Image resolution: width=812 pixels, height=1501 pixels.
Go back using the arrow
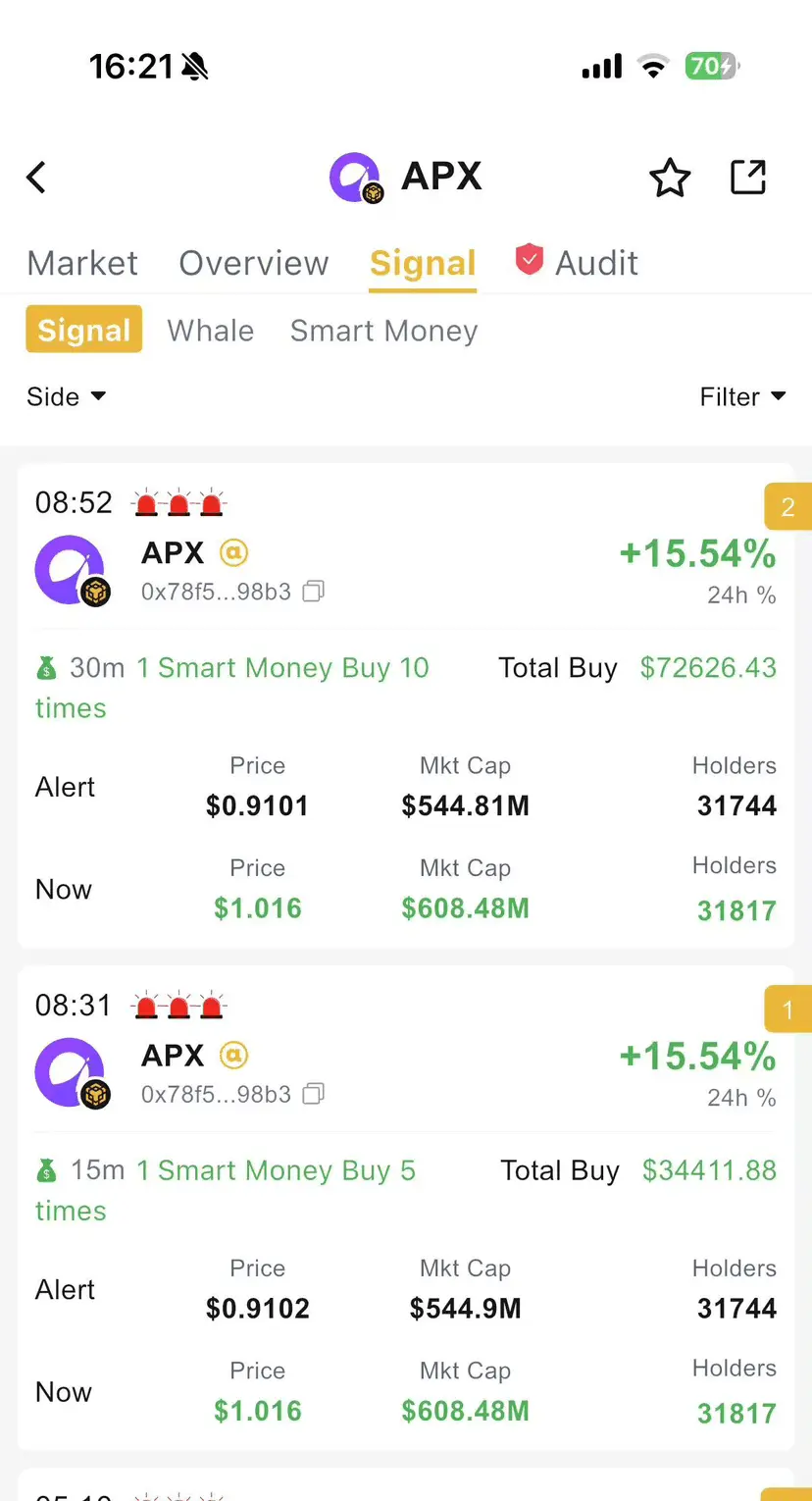click(x=36, y=178)
